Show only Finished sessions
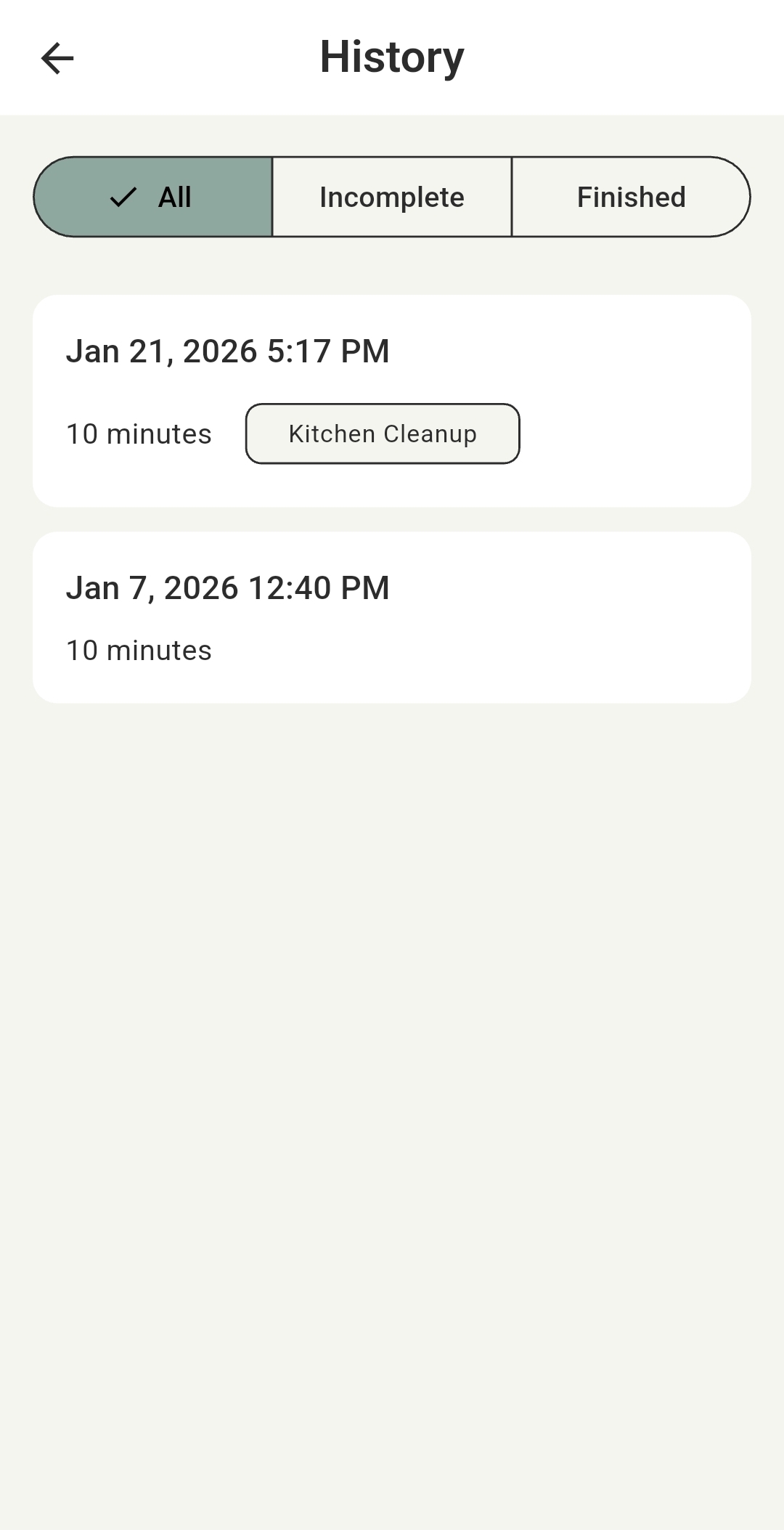 coord(631,197)
